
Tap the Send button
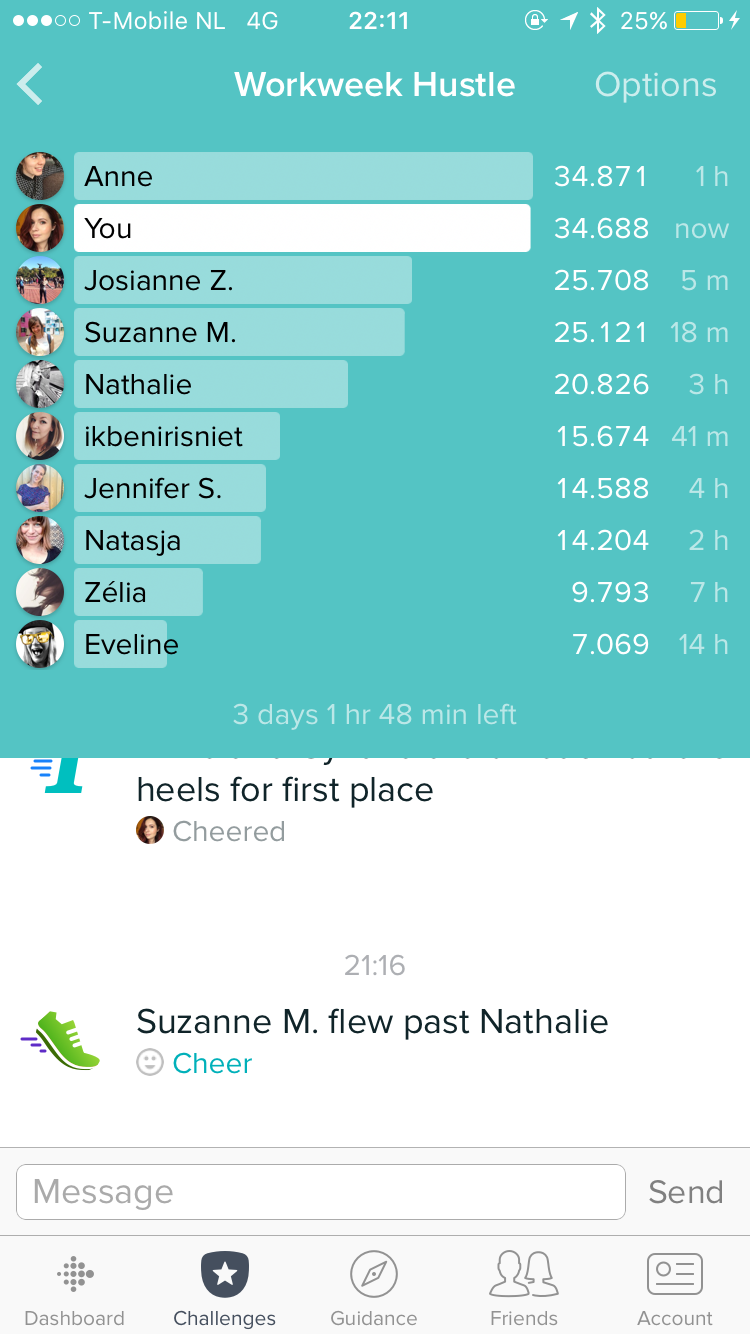pos(685,1192)
